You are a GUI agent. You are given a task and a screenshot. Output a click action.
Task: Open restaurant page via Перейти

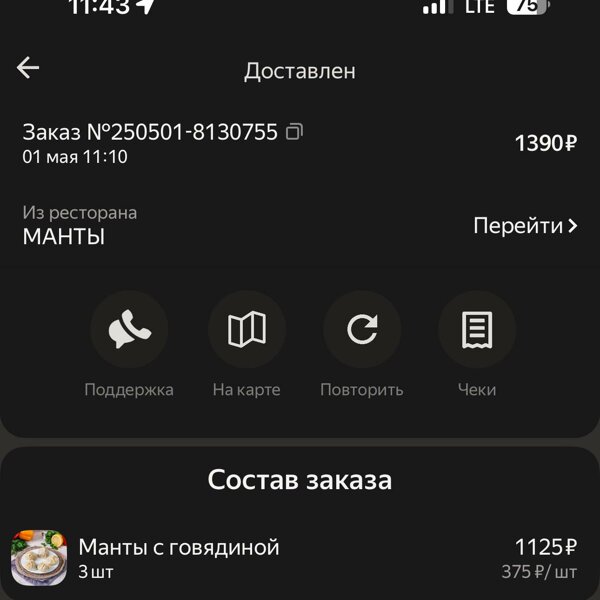click(525, 226)
